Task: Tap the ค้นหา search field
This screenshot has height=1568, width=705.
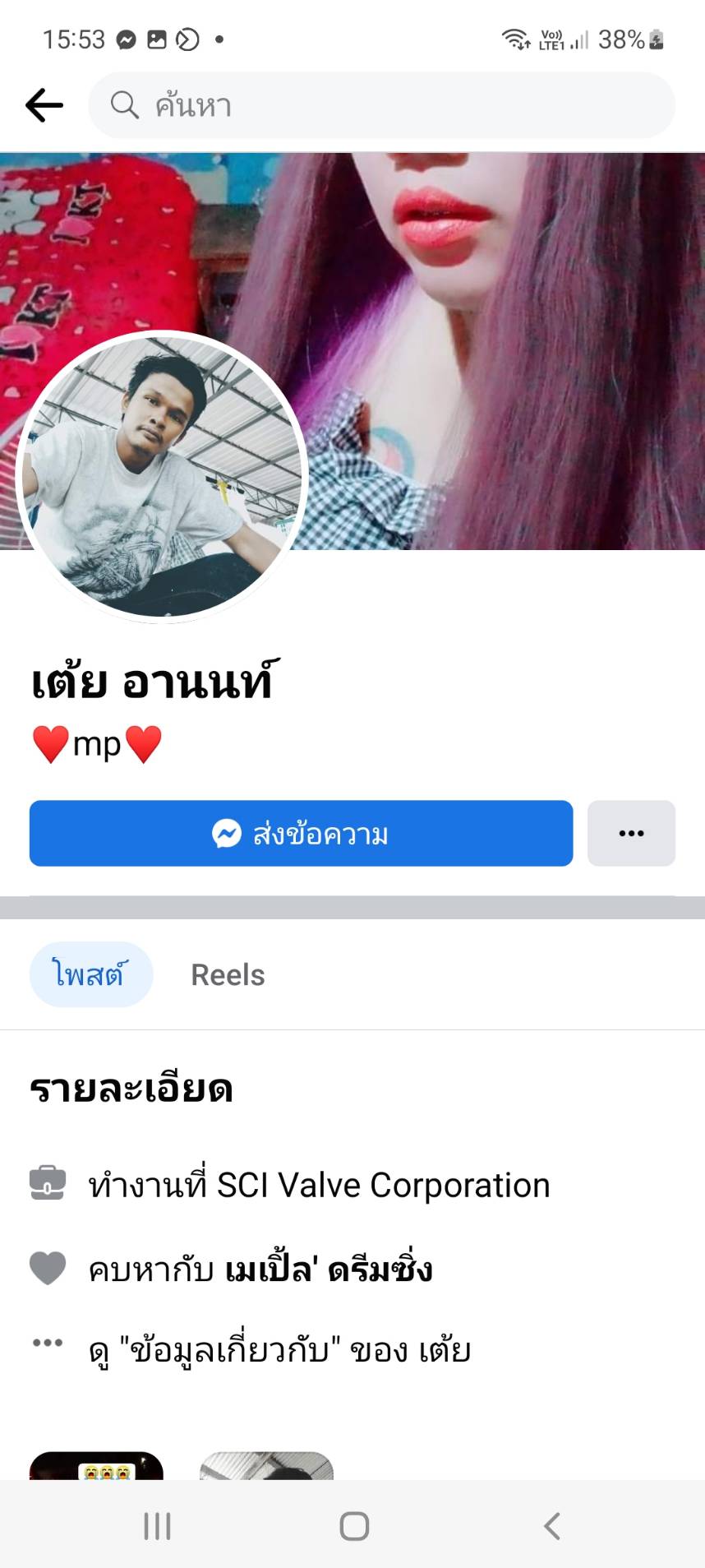Action: tap(381, 105)
